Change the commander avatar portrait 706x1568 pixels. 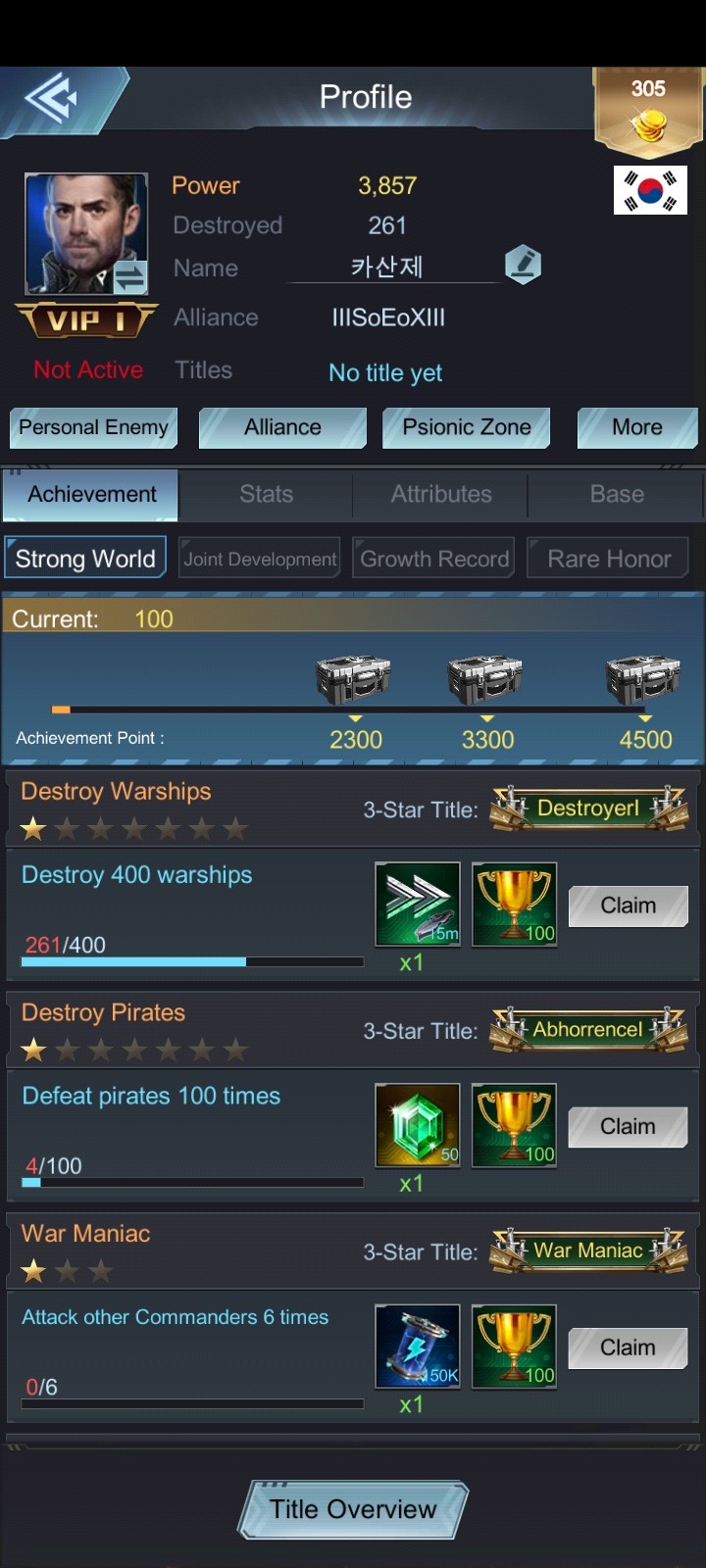tap(86, 234)
